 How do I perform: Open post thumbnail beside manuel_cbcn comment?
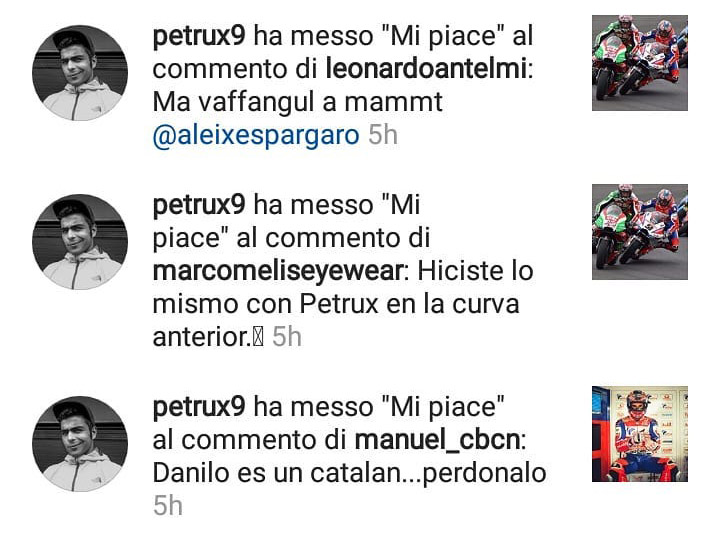639,434
